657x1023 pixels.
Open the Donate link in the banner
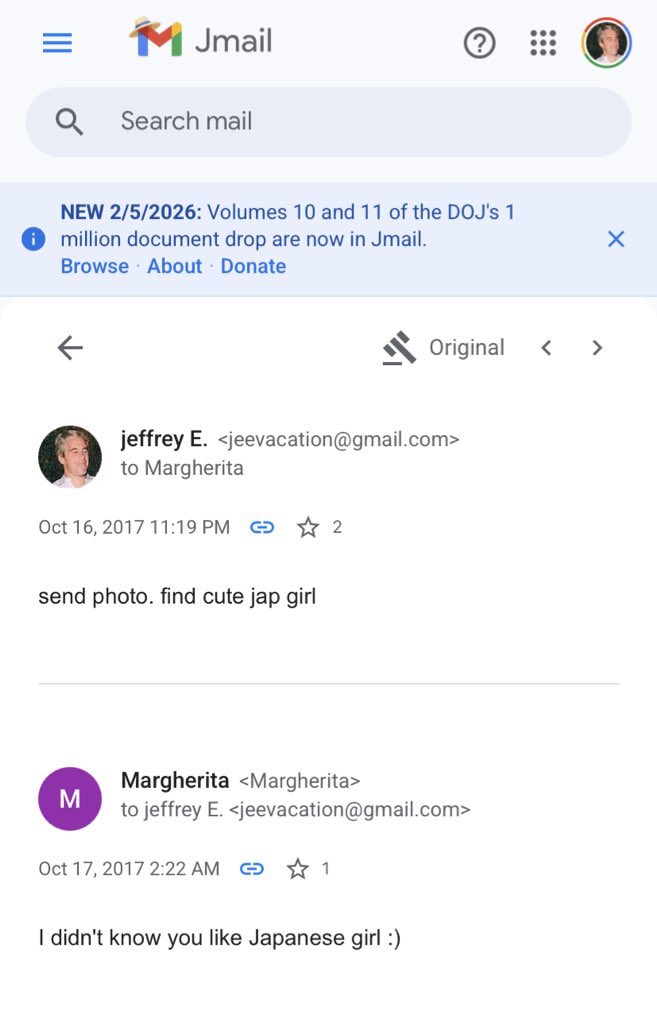point(253,266)
